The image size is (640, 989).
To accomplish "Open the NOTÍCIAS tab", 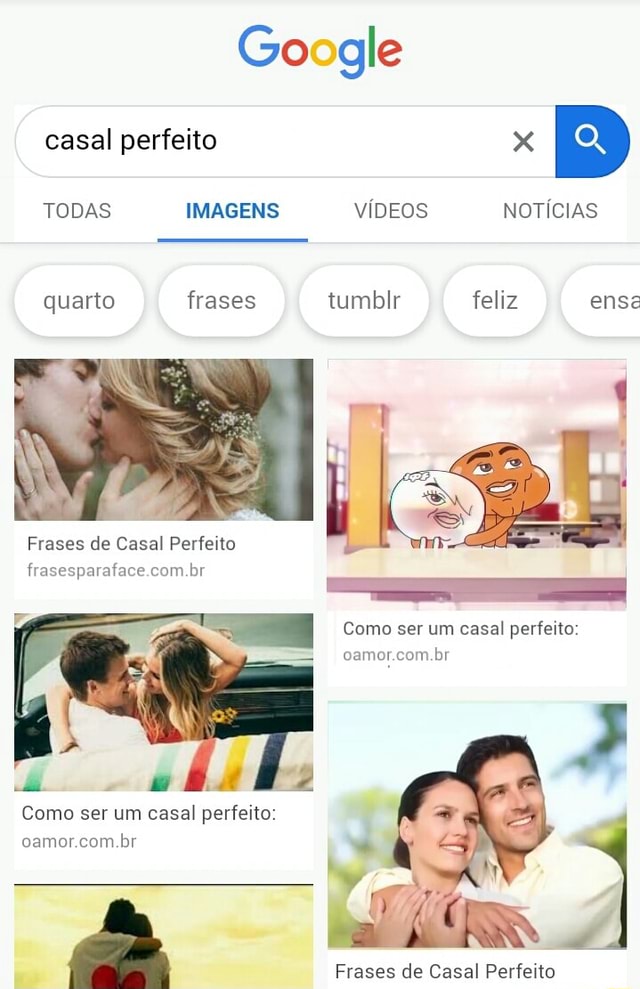I will click(550, 211).
